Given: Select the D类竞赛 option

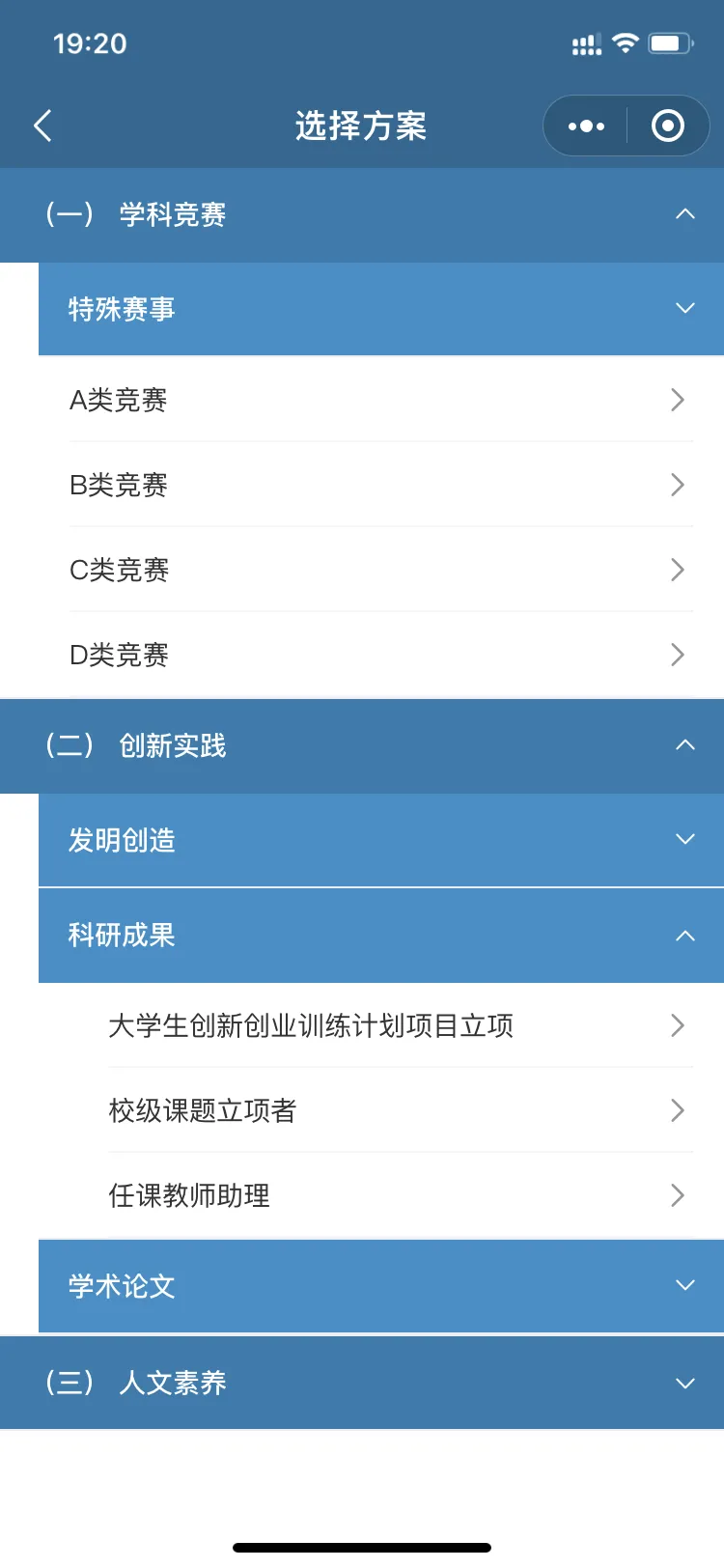Looking at the screenshot, I should point(362,655).
